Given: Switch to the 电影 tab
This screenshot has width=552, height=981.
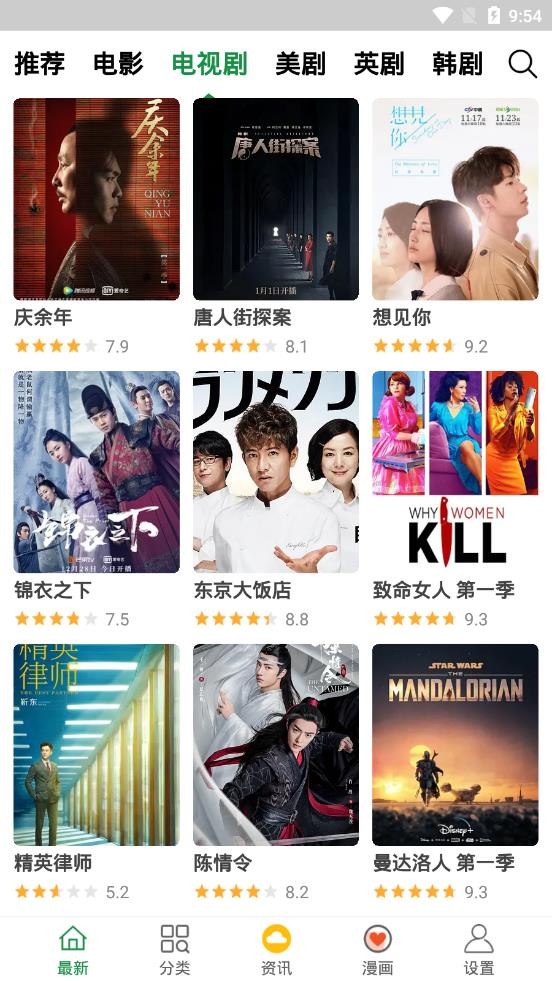Looking at the screenshot, I should click(x=118, y=64).
